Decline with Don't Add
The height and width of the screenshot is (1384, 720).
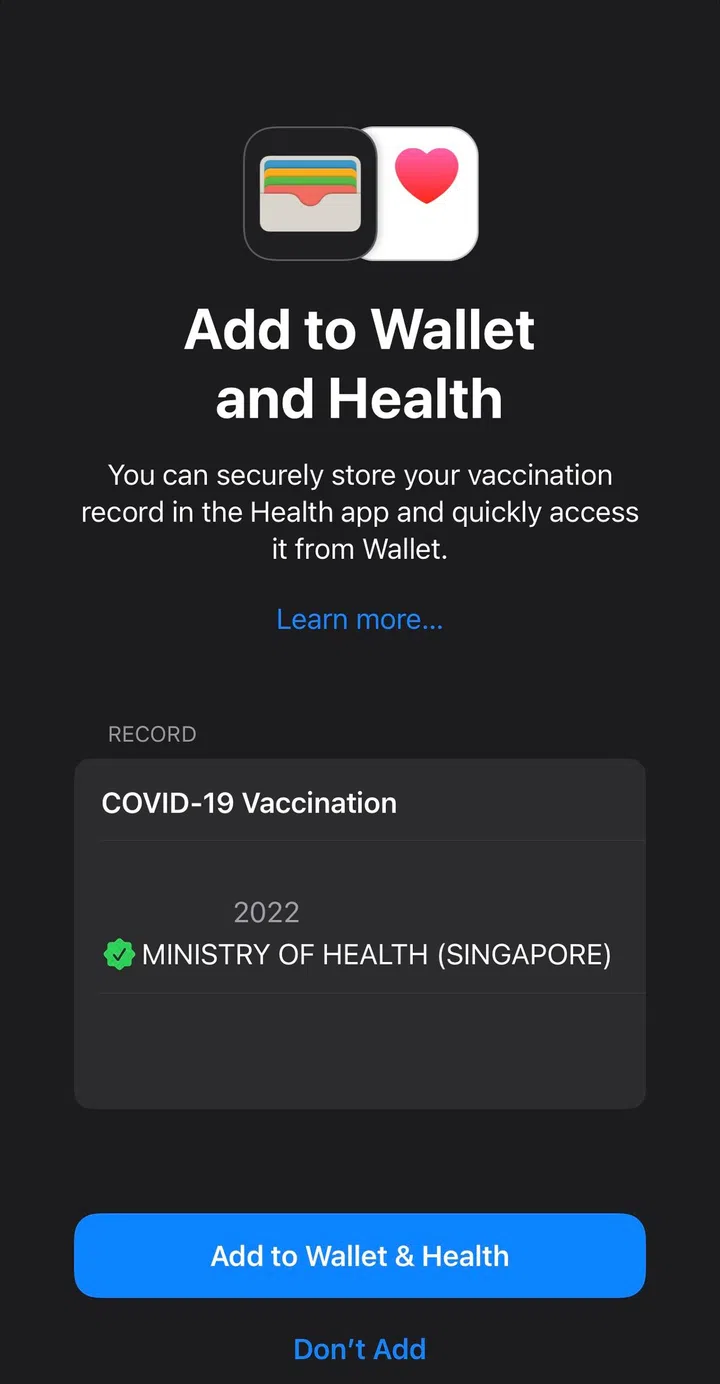click(x=360, y=1349)
